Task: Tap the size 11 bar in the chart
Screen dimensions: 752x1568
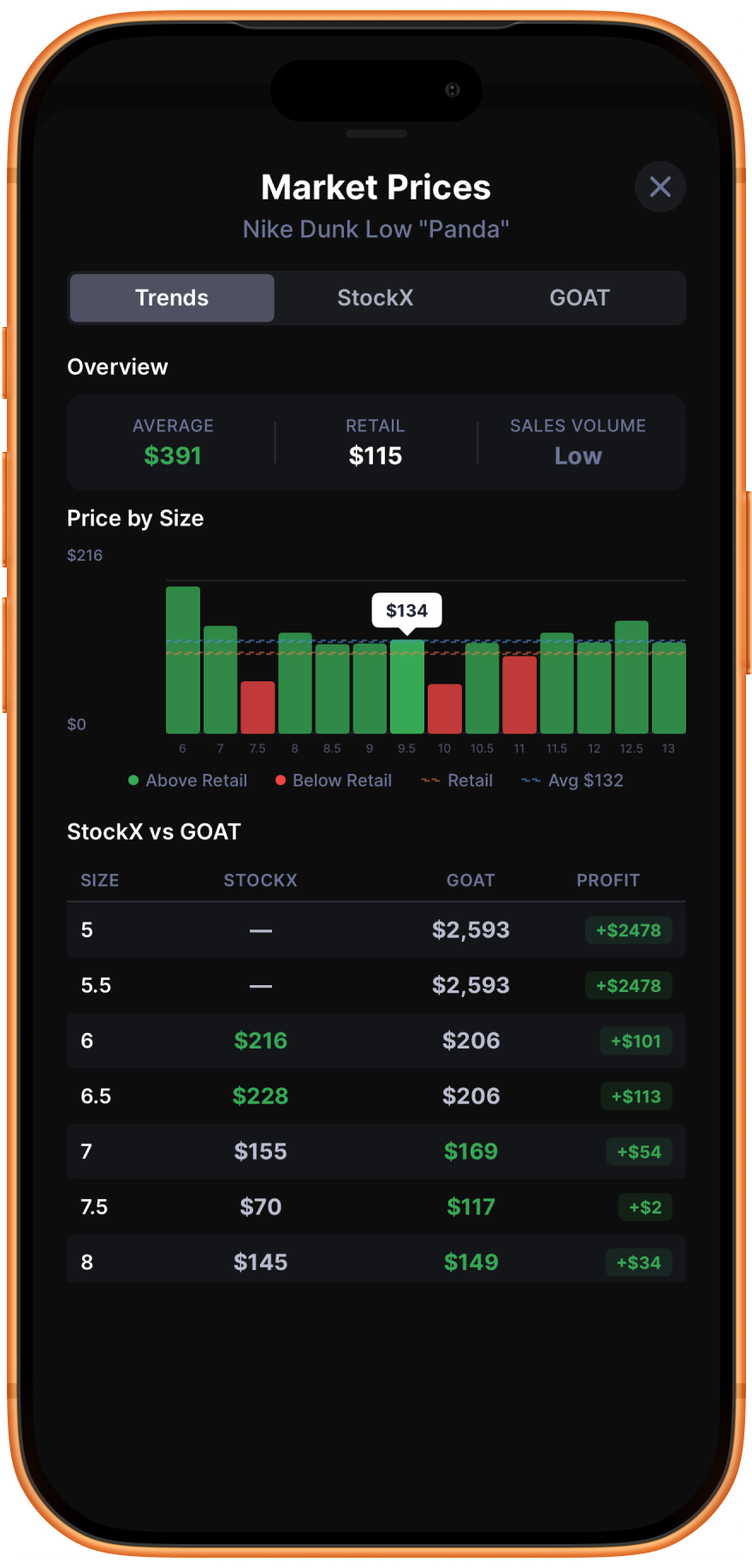Action: point(519,694)
